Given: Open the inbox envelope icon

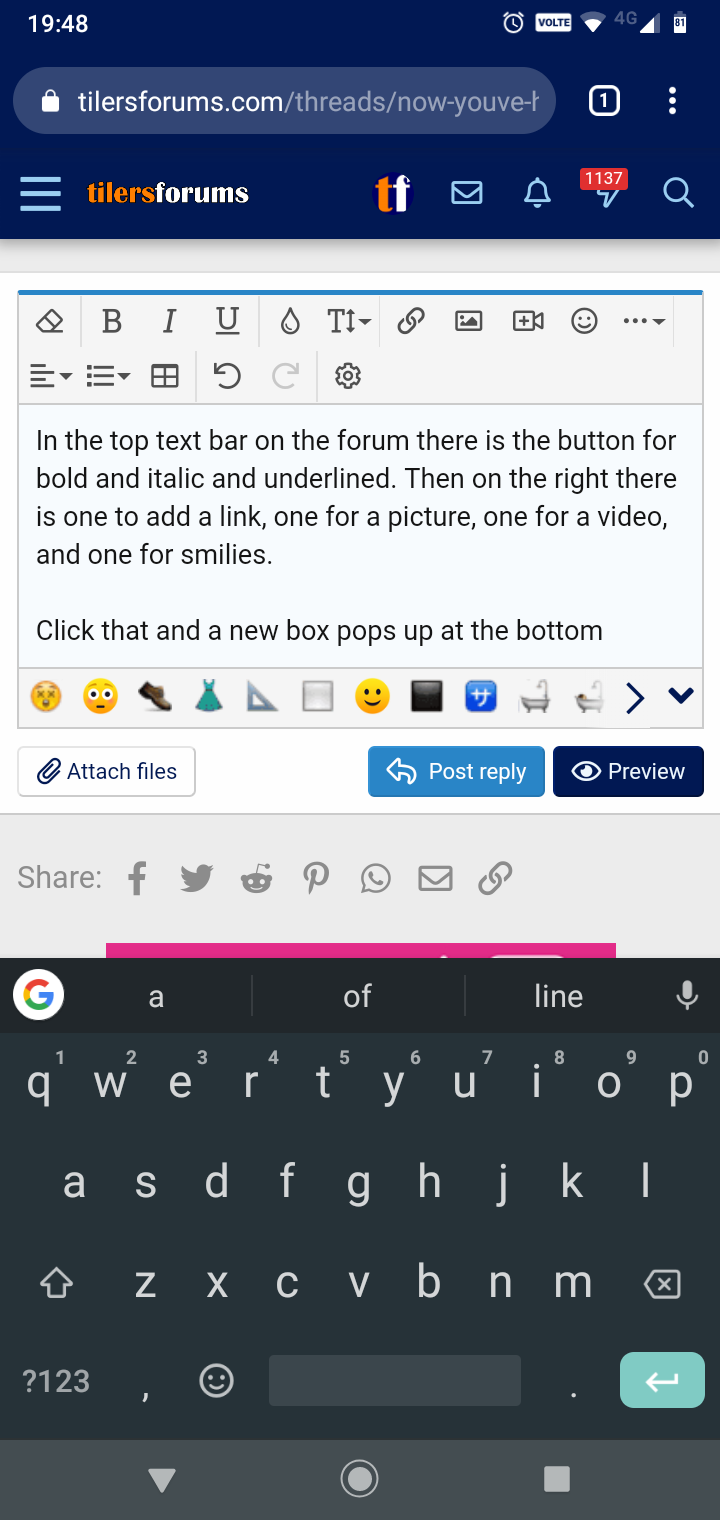Looking at the screenshot, I should 467,193.
